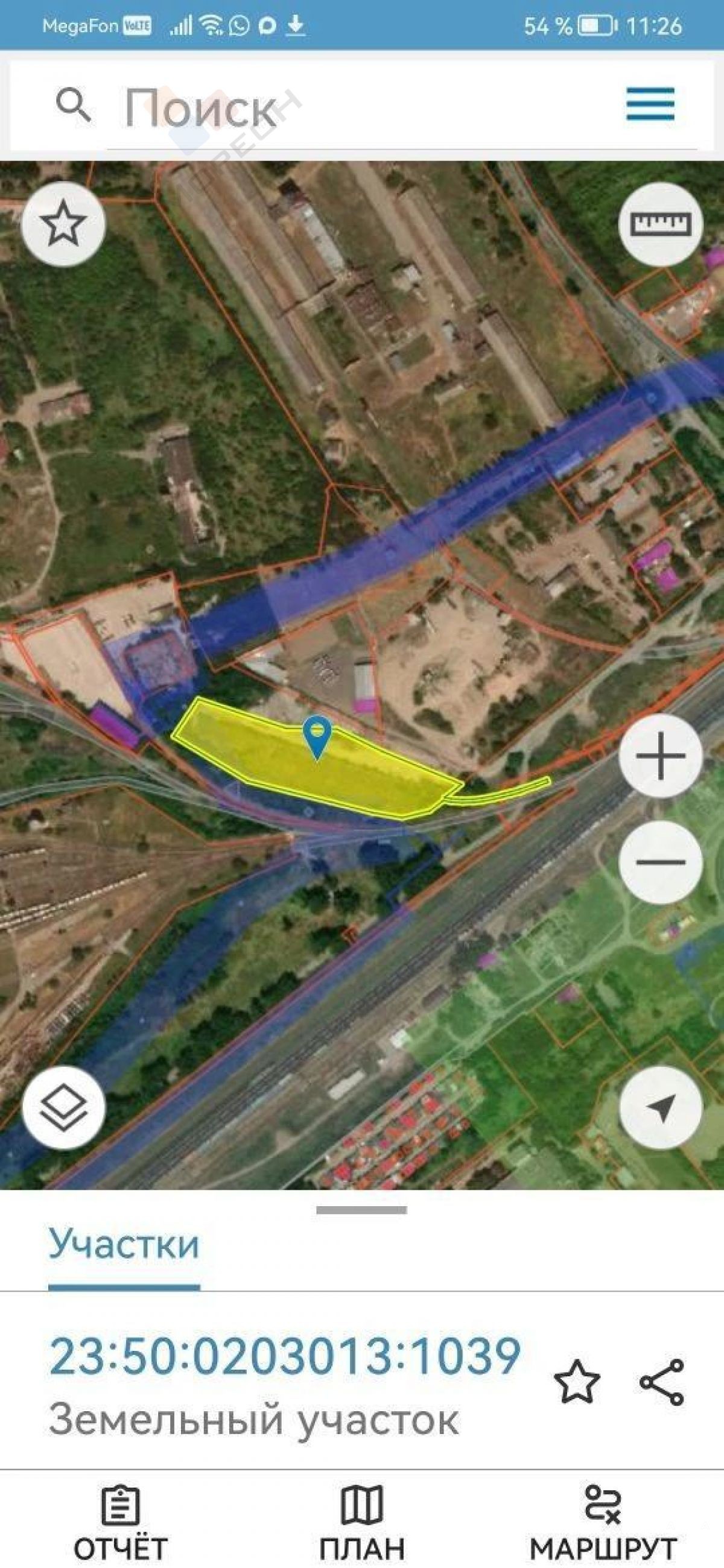Open the ОТЧЁТ report
Screen dimensions: 724x1568
tap(121, 1522)
